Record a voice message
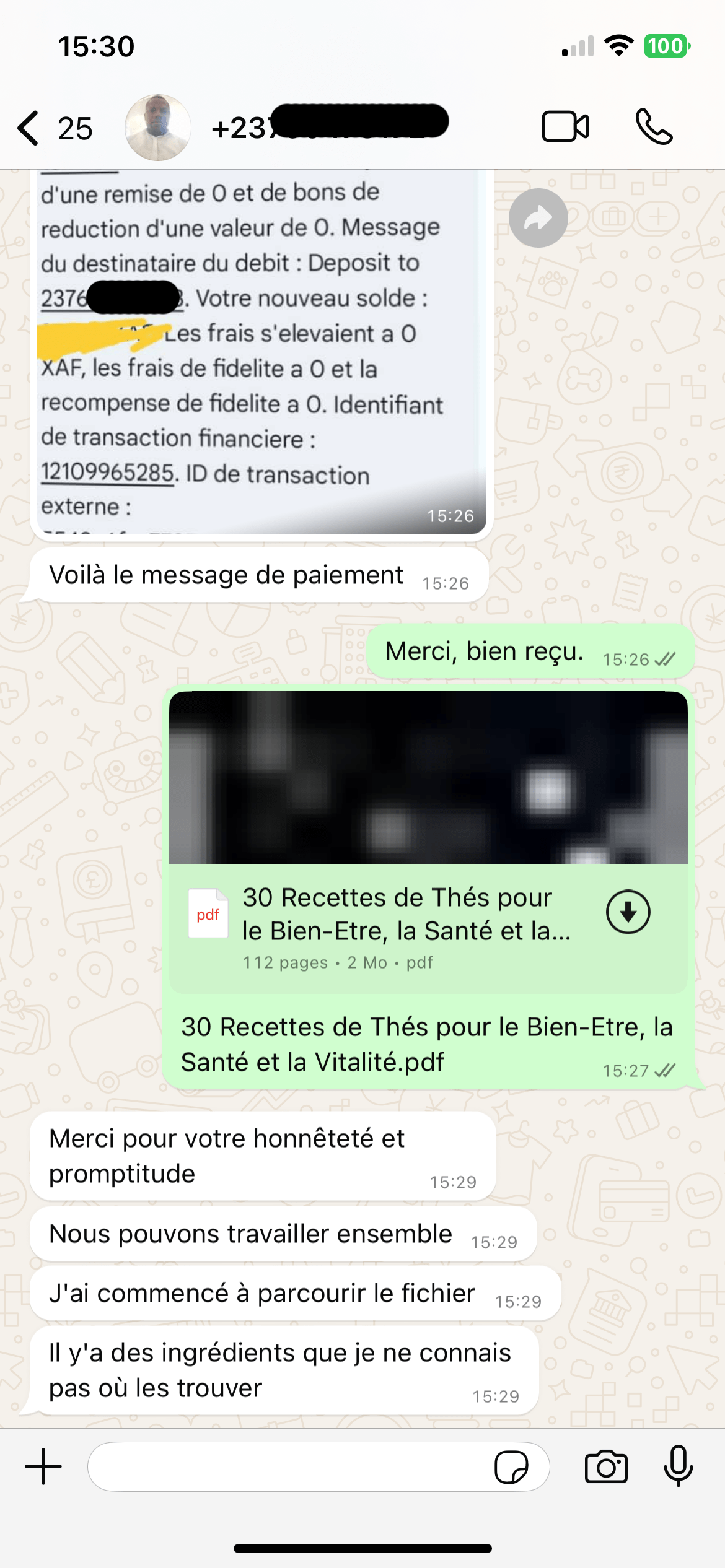Image resolution: width=725 pixels, height=1568 pixels. [678, 1466]
